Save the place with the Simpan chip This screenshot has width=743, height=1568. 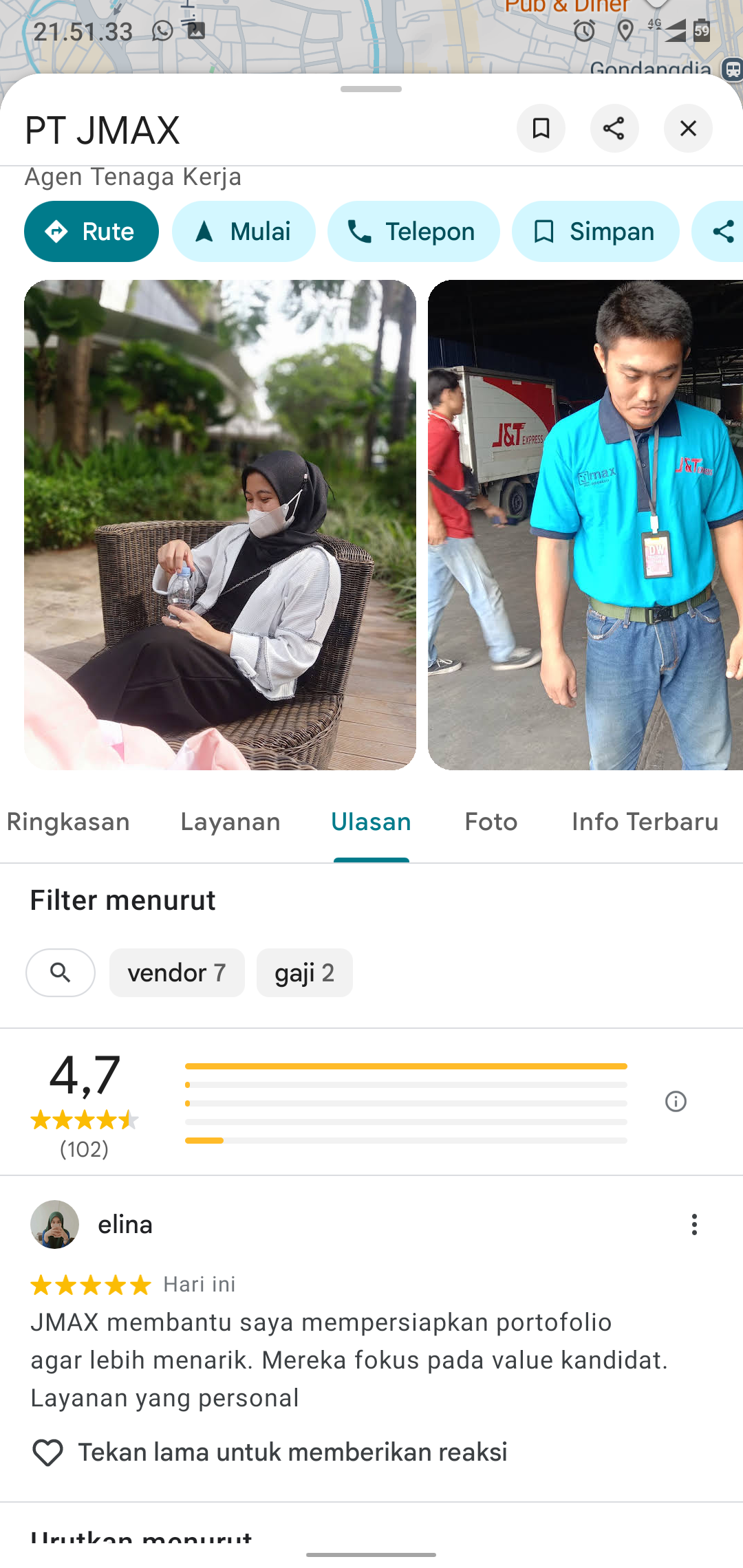595,232
